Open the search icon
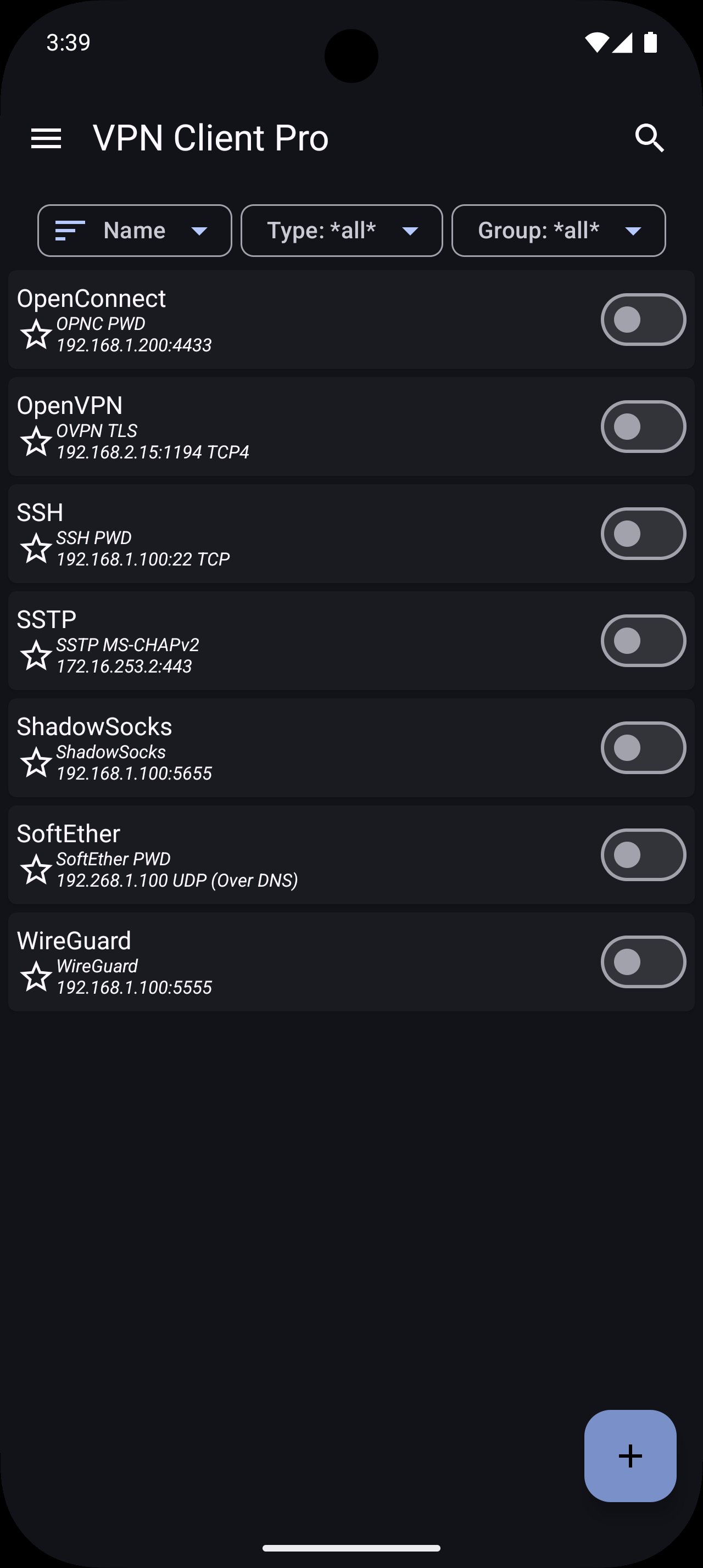 [649, 139]
